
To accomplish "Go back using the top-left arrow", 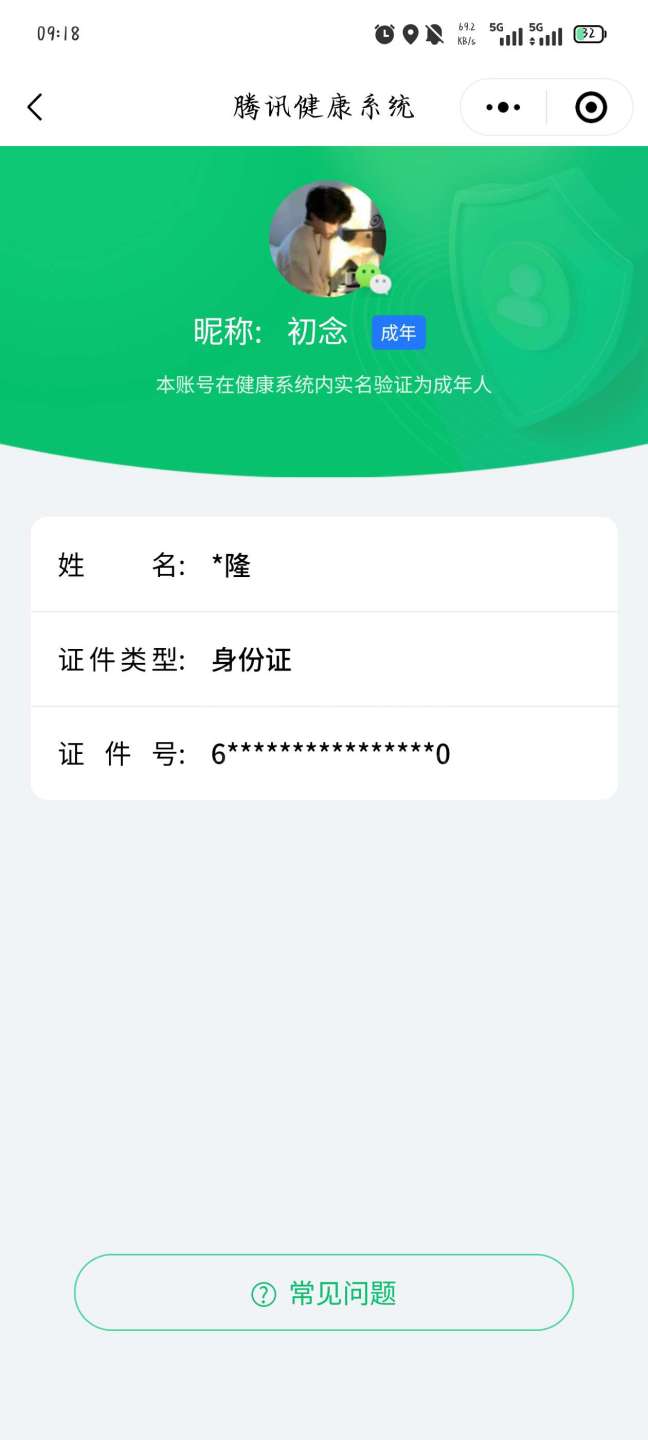I will point(35,107).
